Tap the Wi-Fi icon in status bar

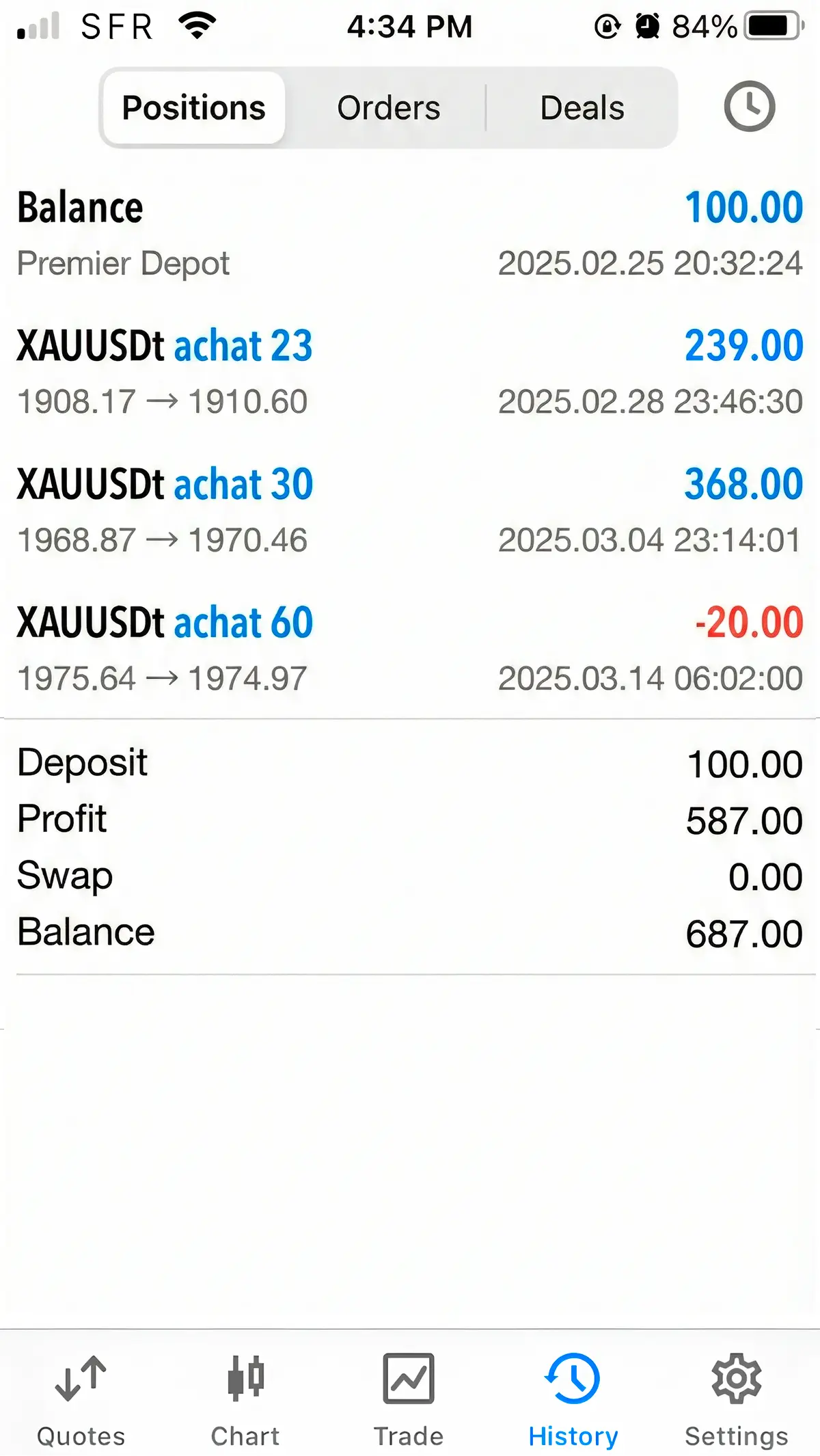[196, 25]
